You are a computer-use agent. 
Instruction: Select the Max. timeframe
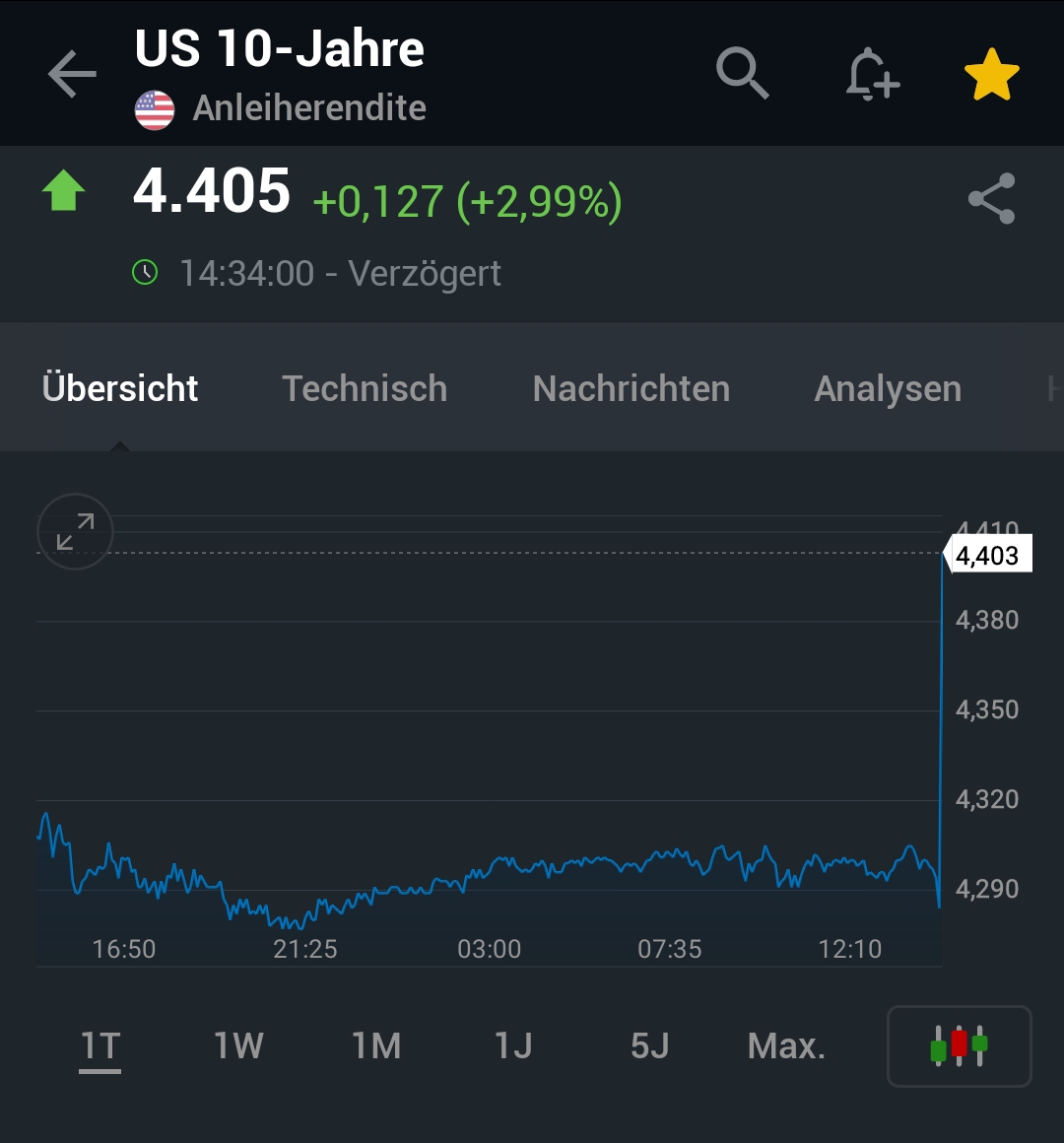point(785,1045)
